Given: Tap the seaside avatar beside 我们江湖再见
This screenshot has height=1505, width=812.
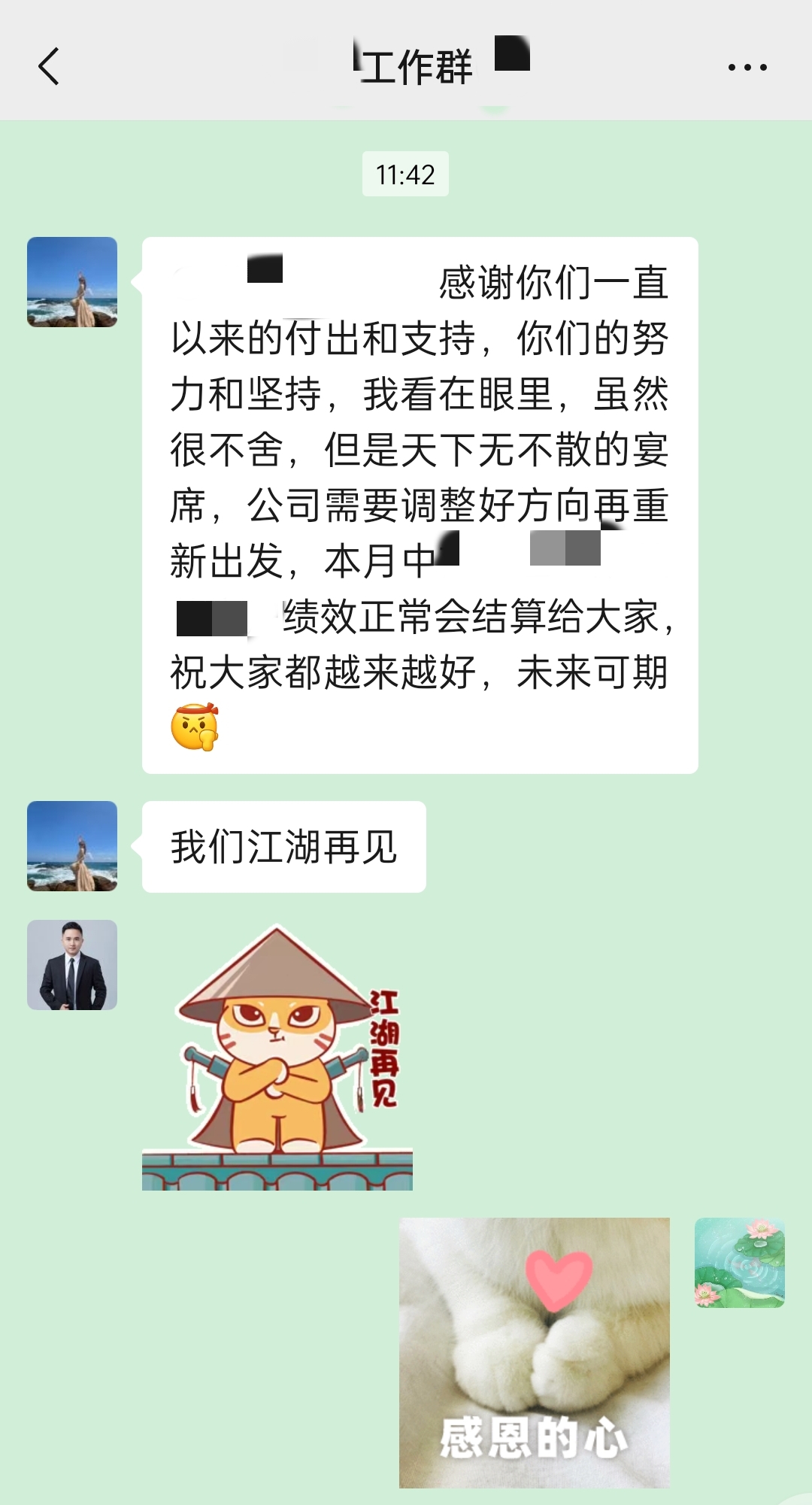Looking at the screenshot, I should [x=72, y=846].
